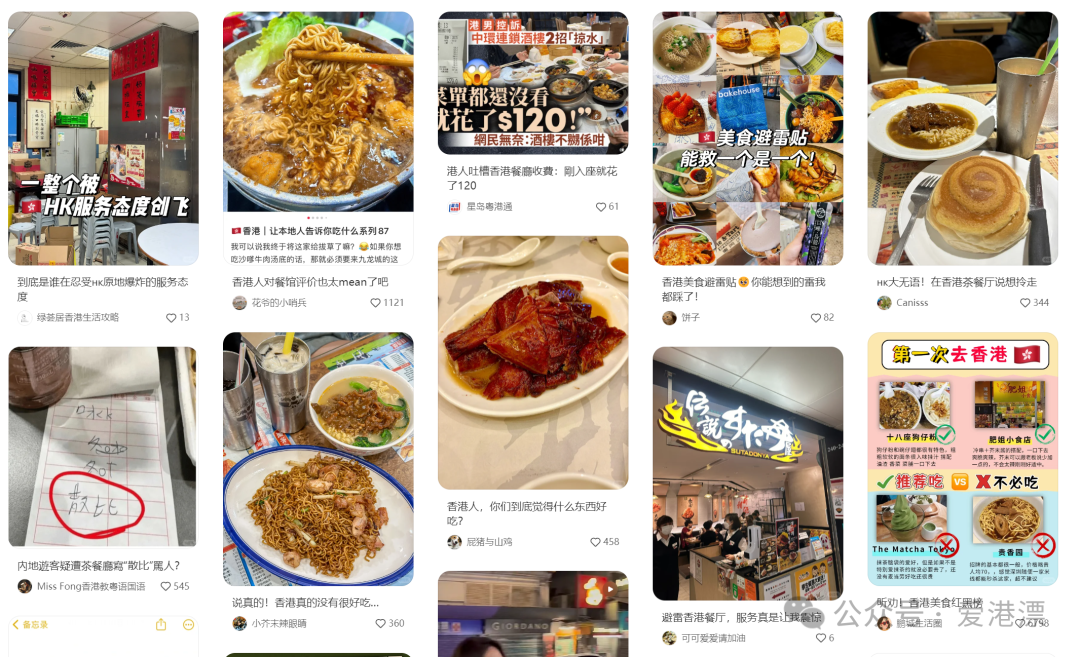
Task: Visit author 绿荟居香港生活攻略's profile
Action: click(x=77, y=317)
